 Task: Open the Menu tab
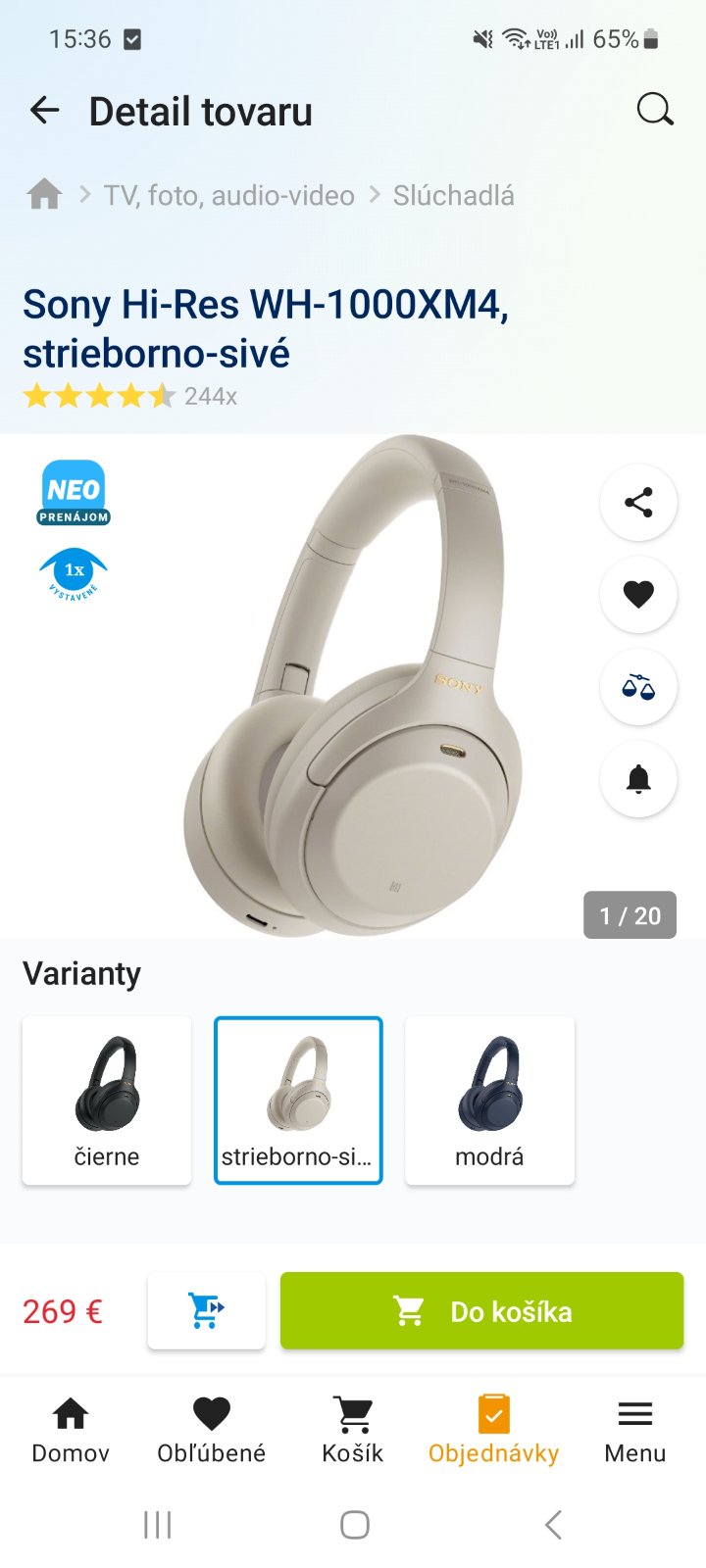[x=634, y=1430]
